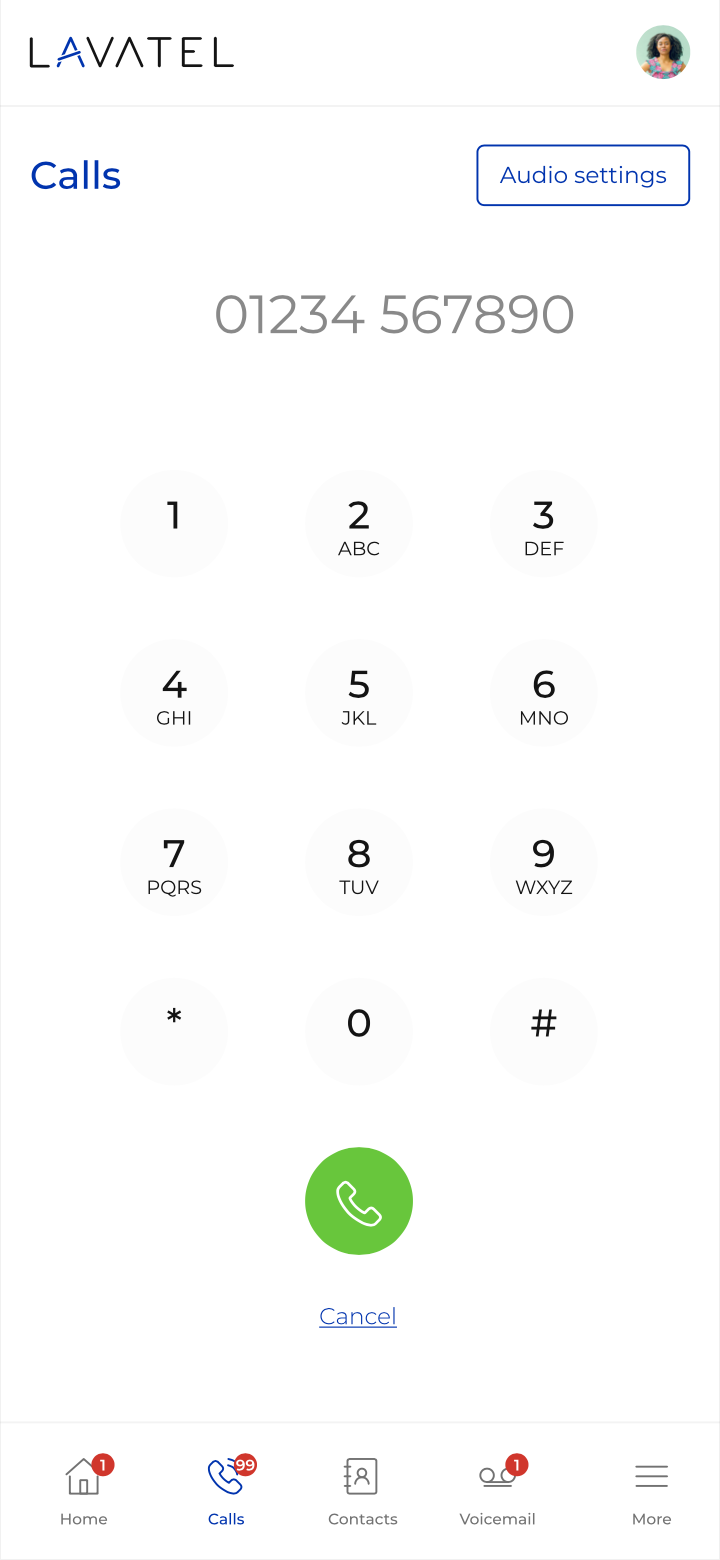
Task: Open the More menu
Action: coord(651,1491)
